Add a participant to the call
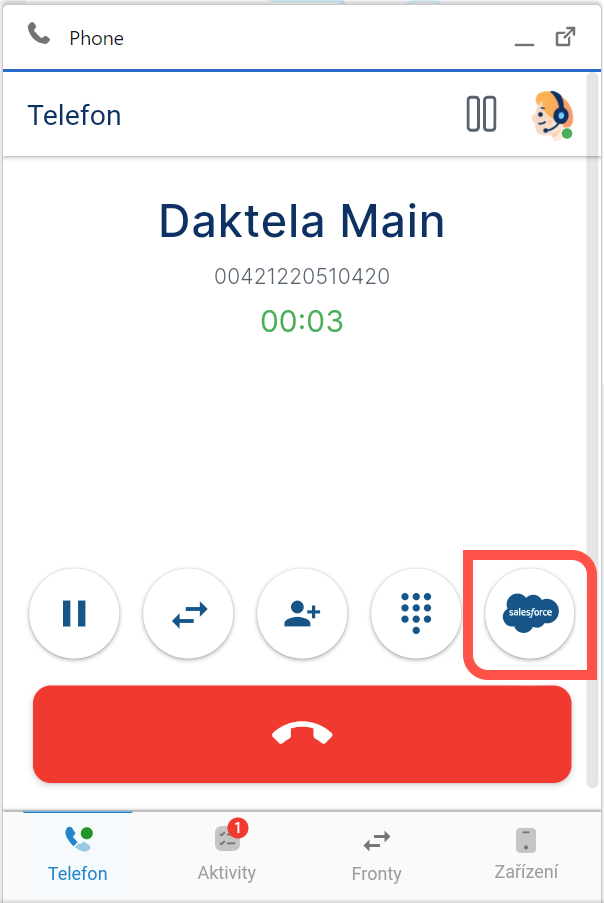 302,613
